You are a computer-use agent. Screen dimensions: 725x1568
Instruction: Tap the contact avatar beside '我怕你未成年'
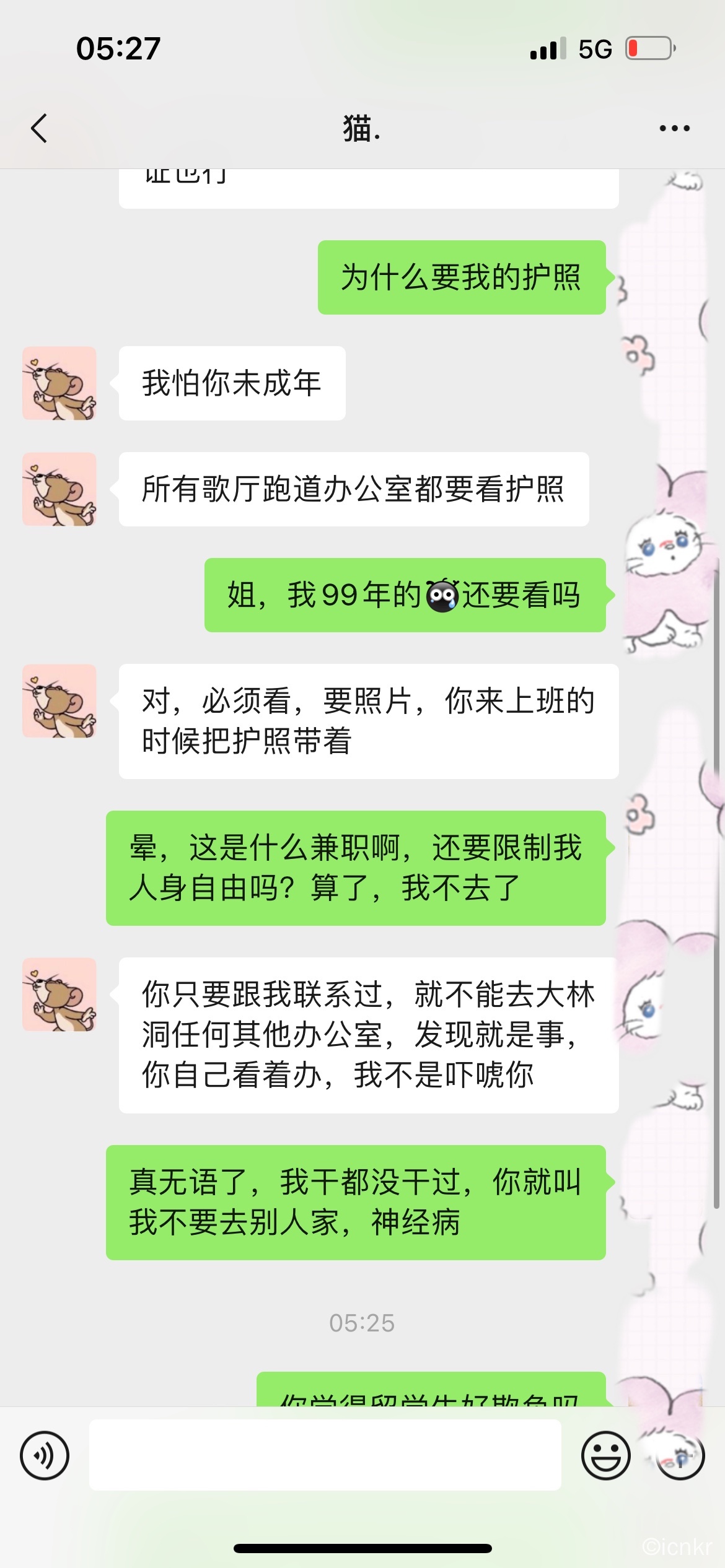coord(59,383)
